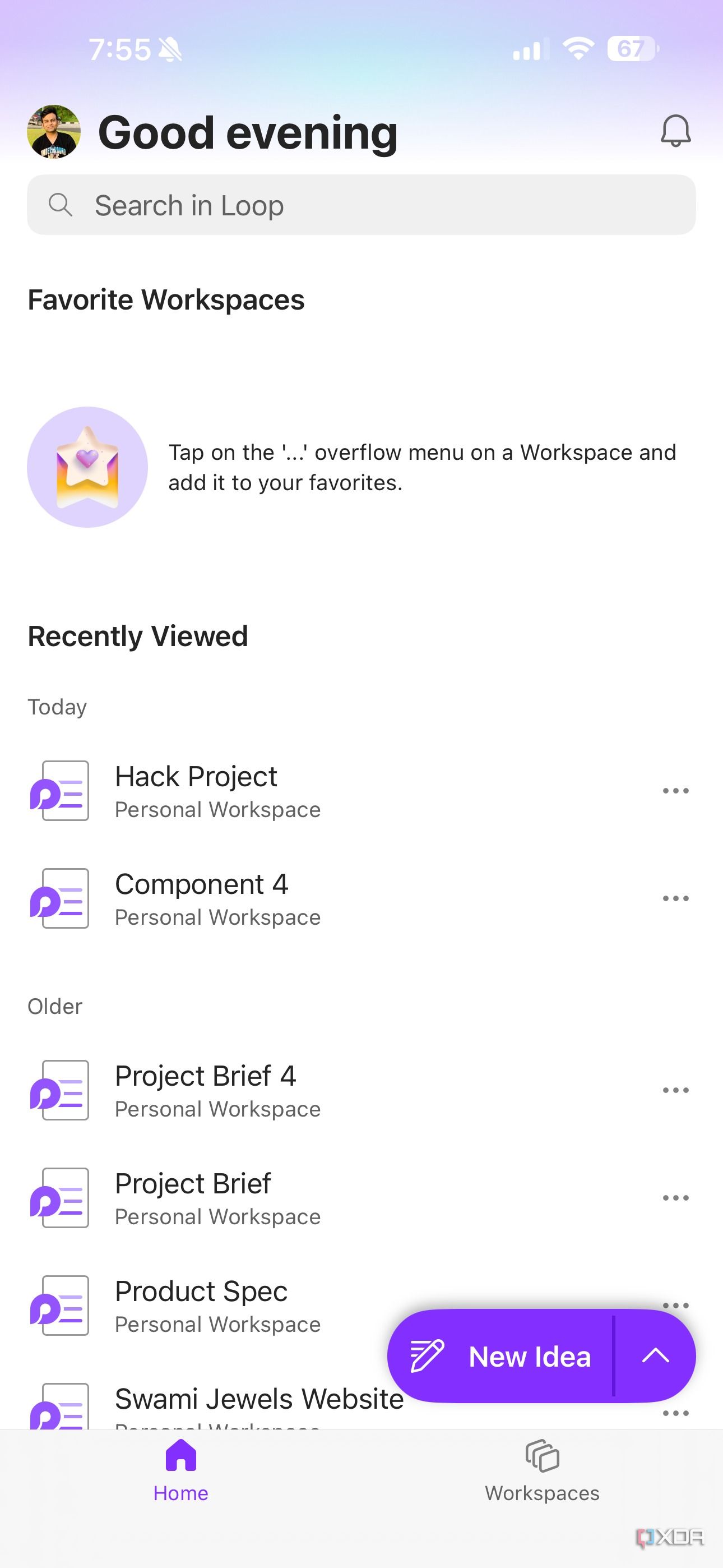Expand the chevron next to New Idea
This screenshot has height=1568, width=723.
pyautogui.click(x=655, y=1357)
